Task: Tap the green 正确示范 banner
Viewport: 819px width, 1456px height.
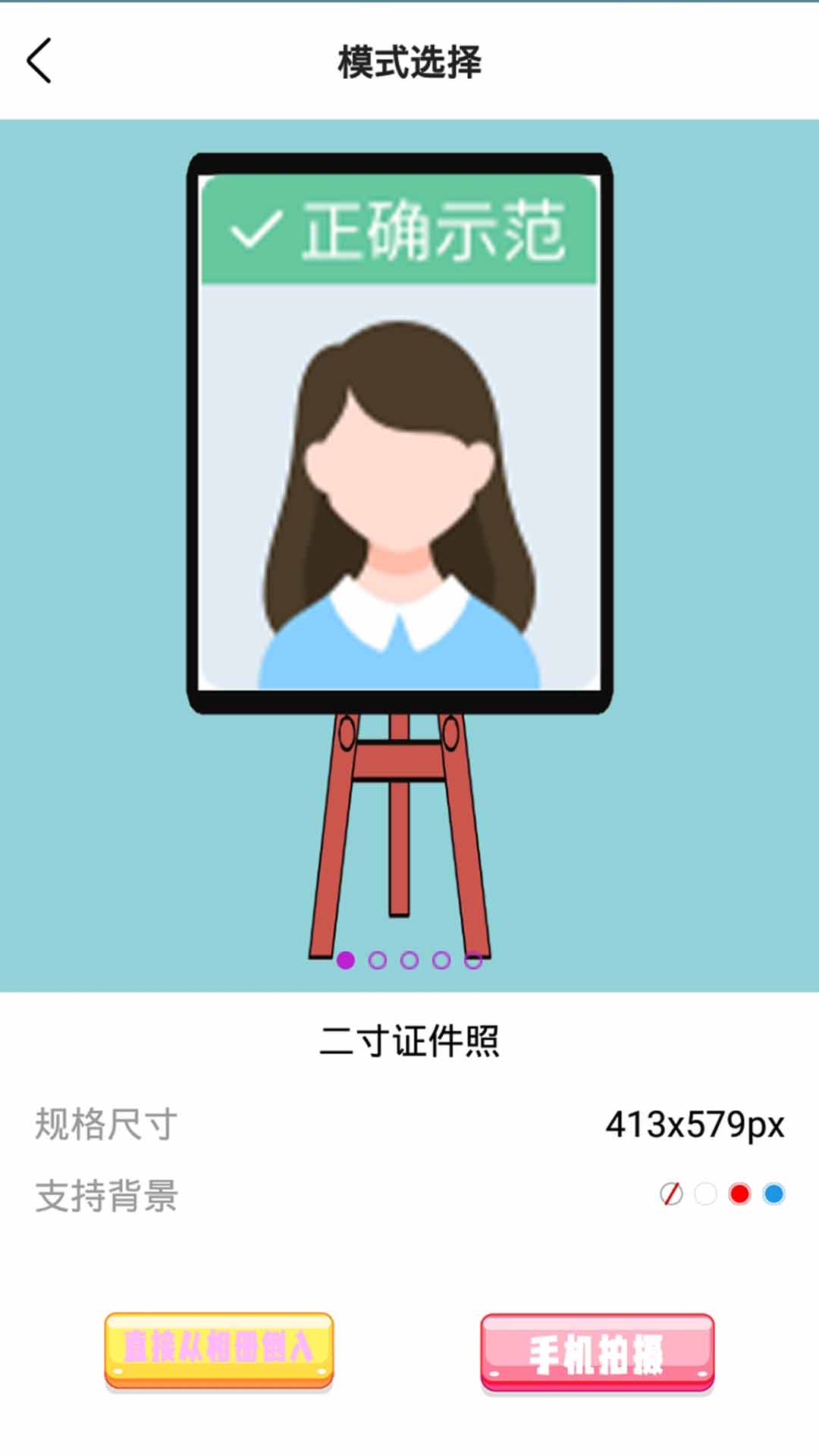Action: 400,227
